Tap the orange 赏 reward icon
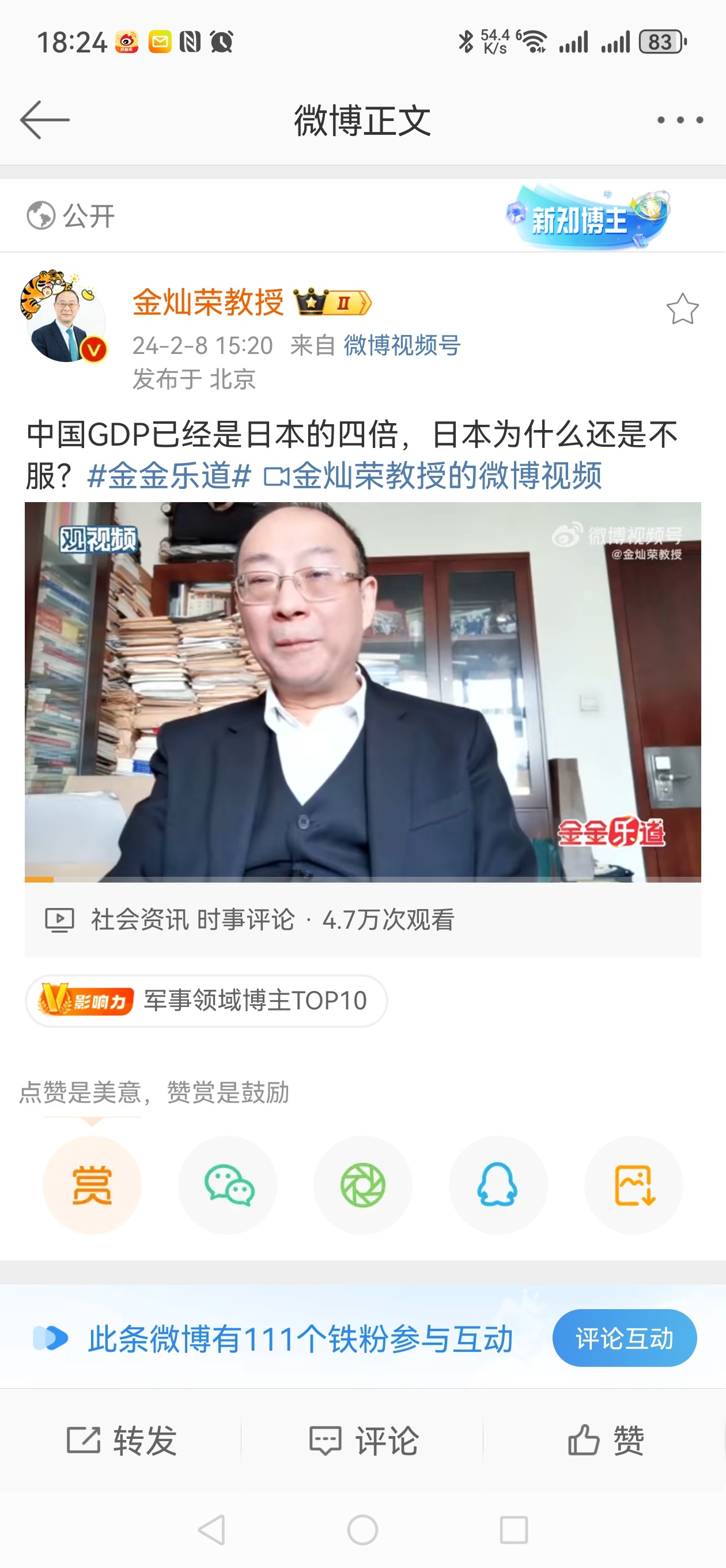 [91, 1185]
